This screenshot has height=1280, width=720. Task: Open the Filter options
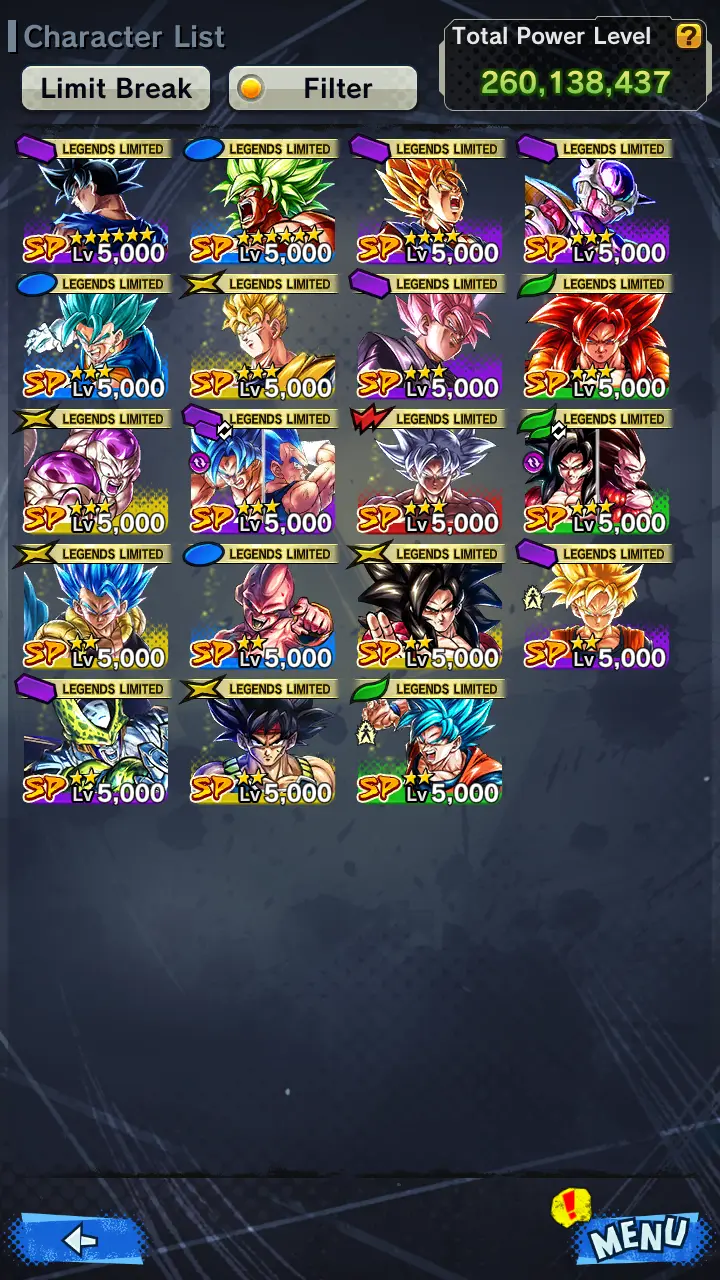(x=322, y=89)
